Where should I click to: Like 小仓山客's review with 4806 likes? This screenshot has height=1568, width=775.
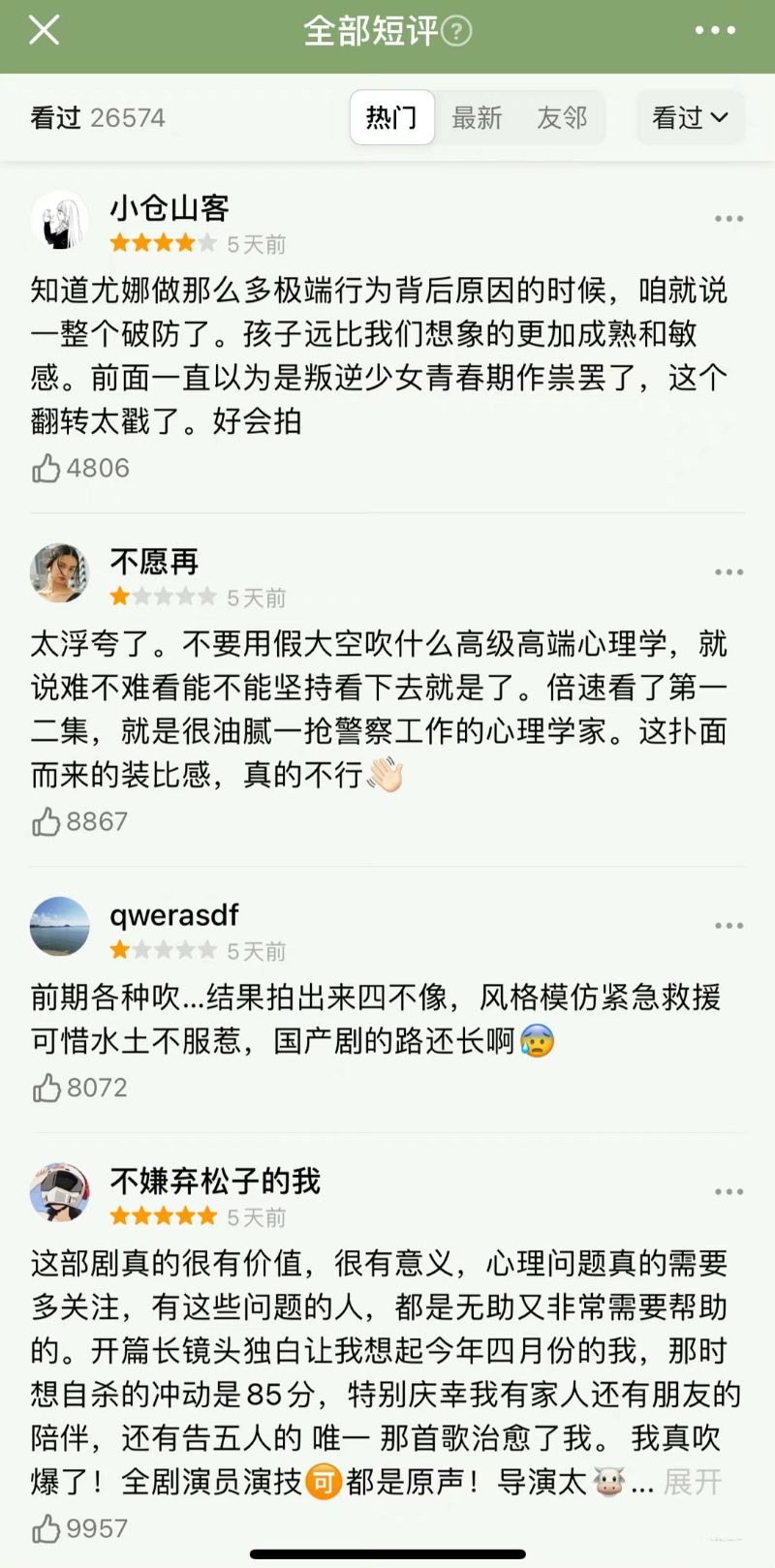46,469
